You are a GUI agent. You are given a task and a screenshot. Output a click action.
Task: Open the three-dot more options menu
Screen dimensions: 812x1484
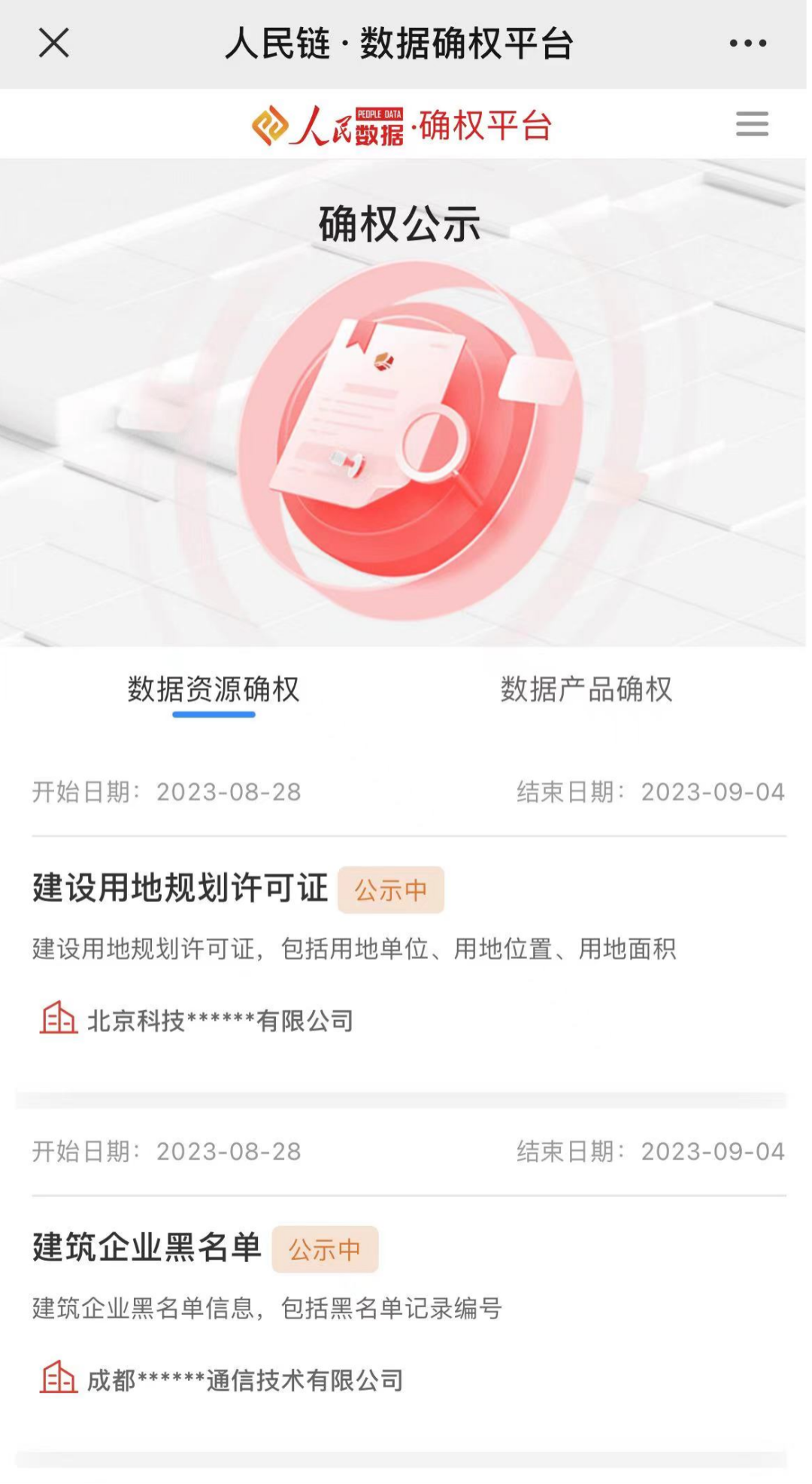[748, 44]
